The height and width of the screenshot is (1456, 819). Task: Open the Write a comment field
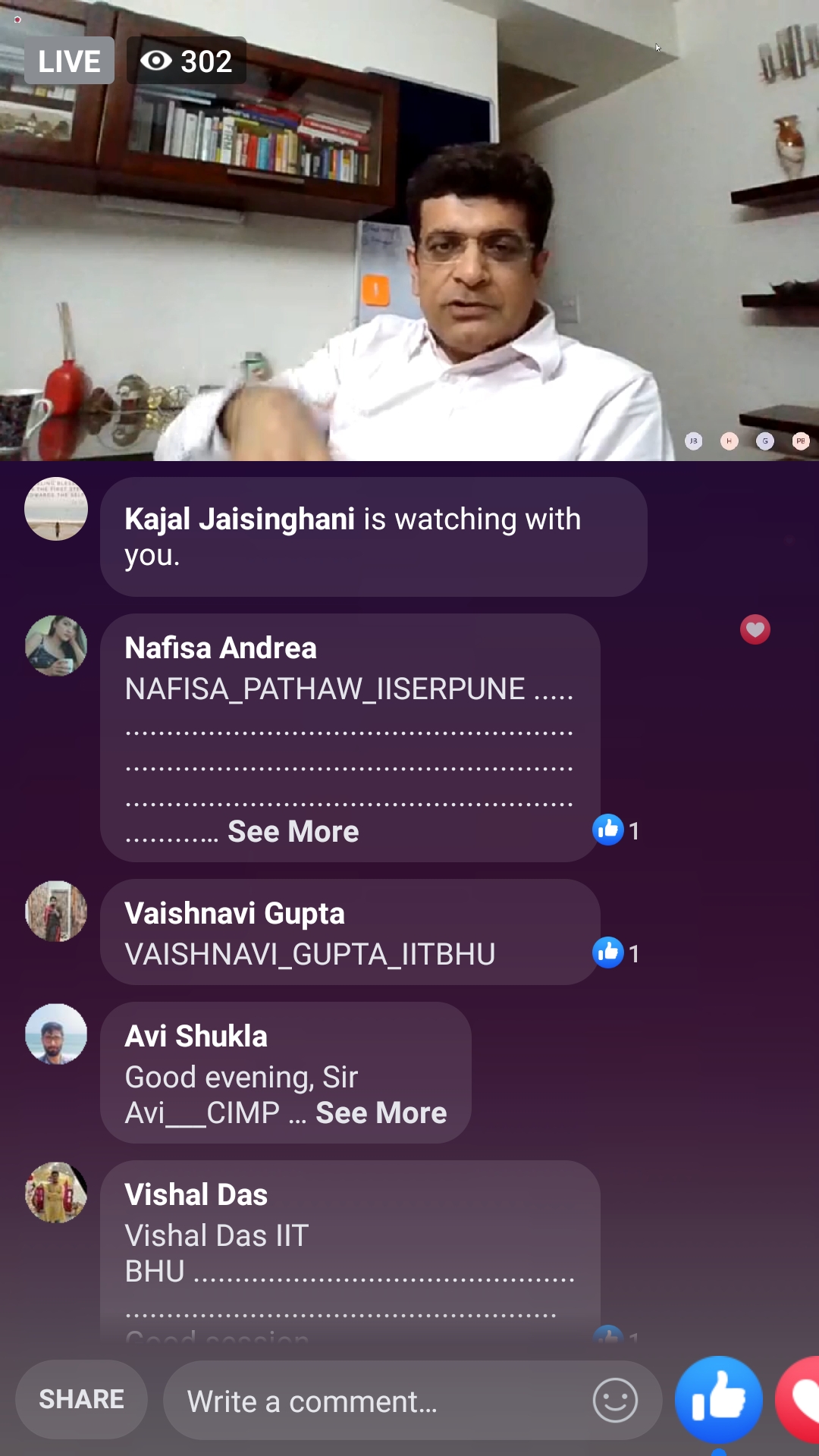pyautogui.click(x=379, y=1401)
